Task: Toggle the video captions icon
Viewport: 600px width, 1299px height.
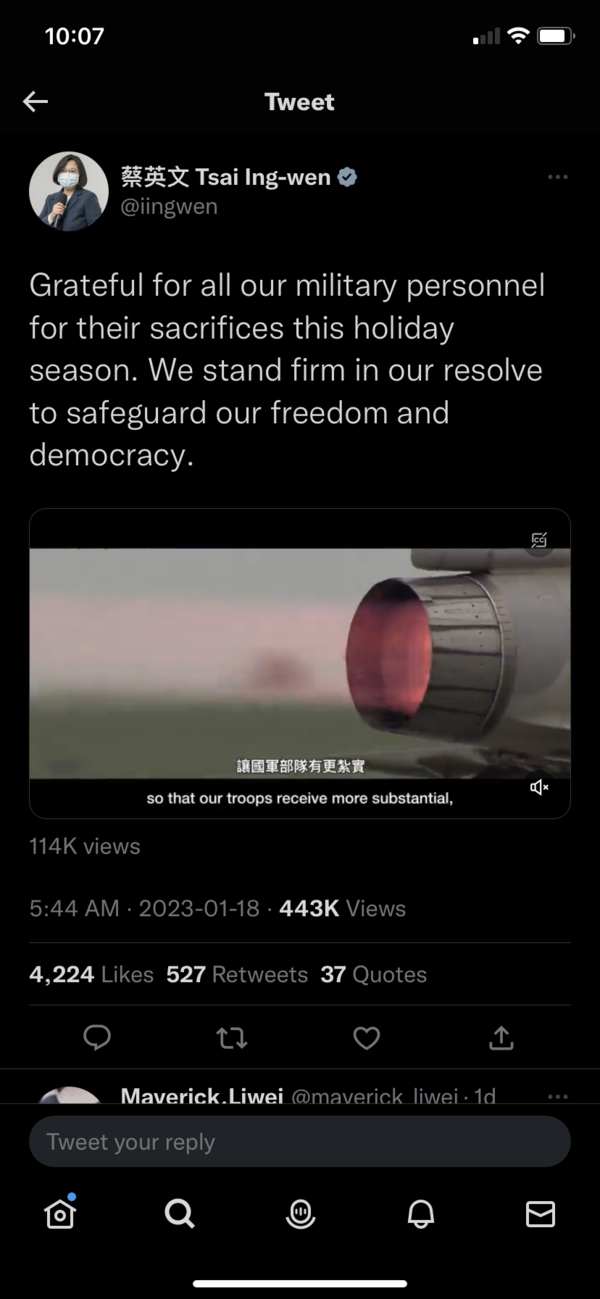Action: coord(540,540)
